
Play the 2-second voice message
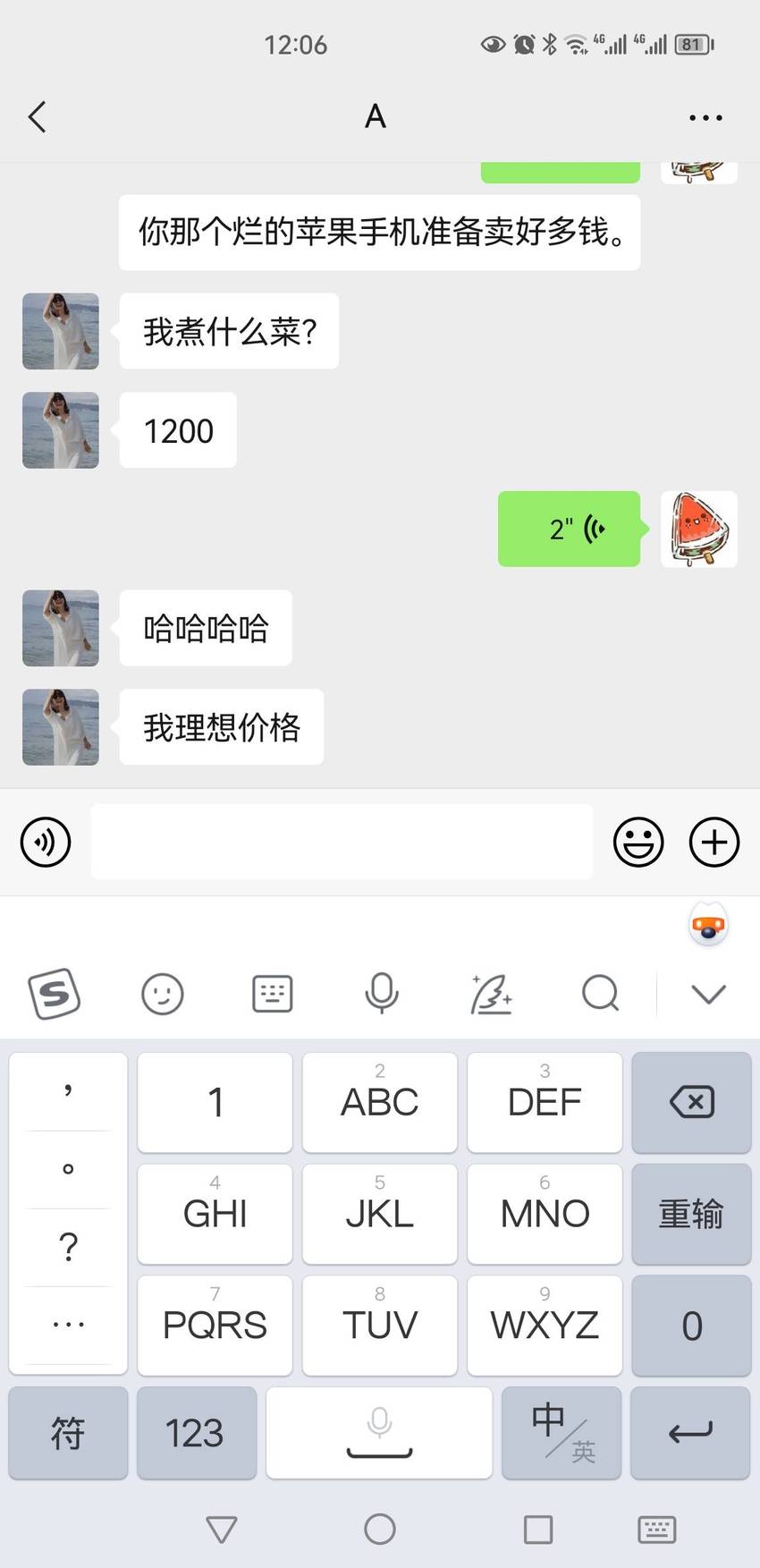point(570,529)
